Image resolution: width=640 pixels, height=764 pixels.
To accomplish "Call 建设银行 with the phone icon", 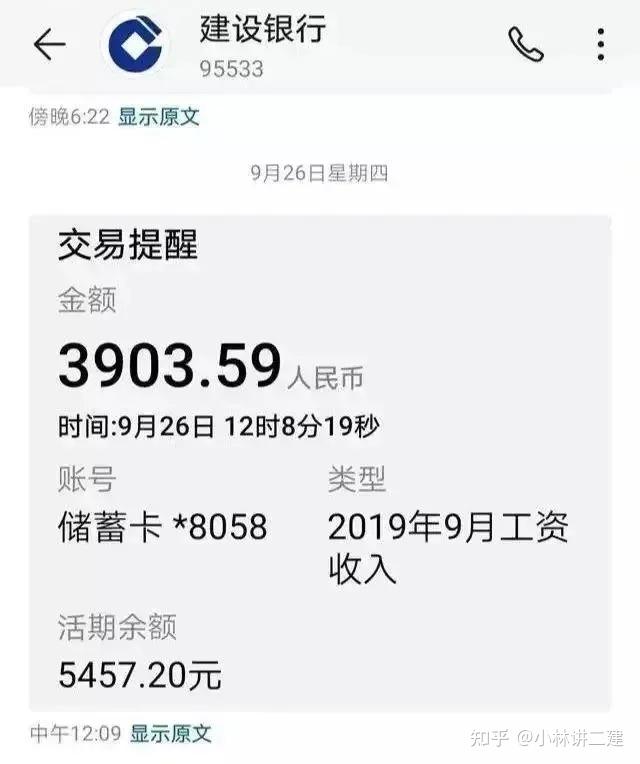I will coord(525,44).
